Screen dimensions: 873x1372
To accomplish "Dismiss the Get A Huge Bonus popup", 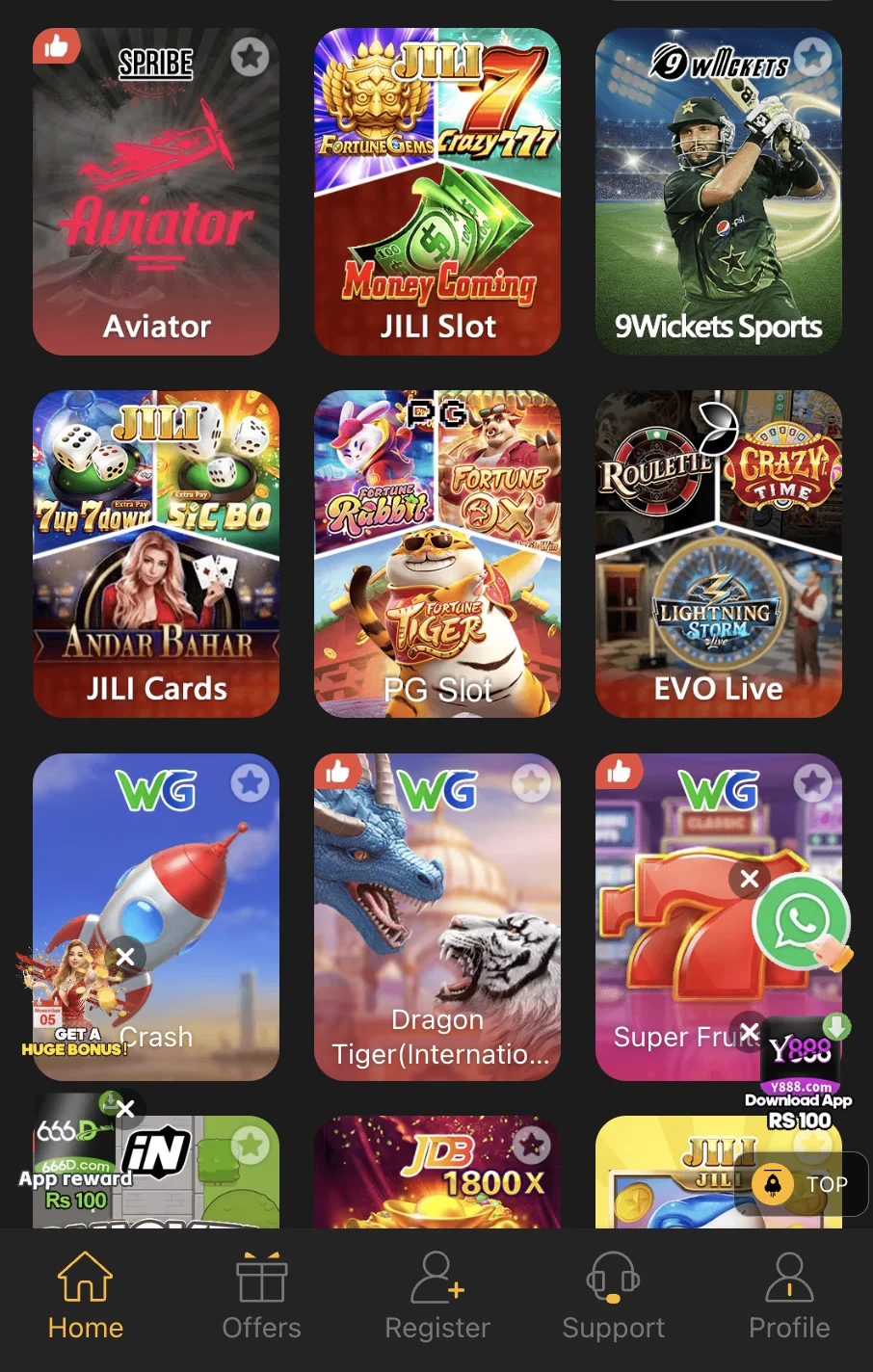I will click(125, 957).
